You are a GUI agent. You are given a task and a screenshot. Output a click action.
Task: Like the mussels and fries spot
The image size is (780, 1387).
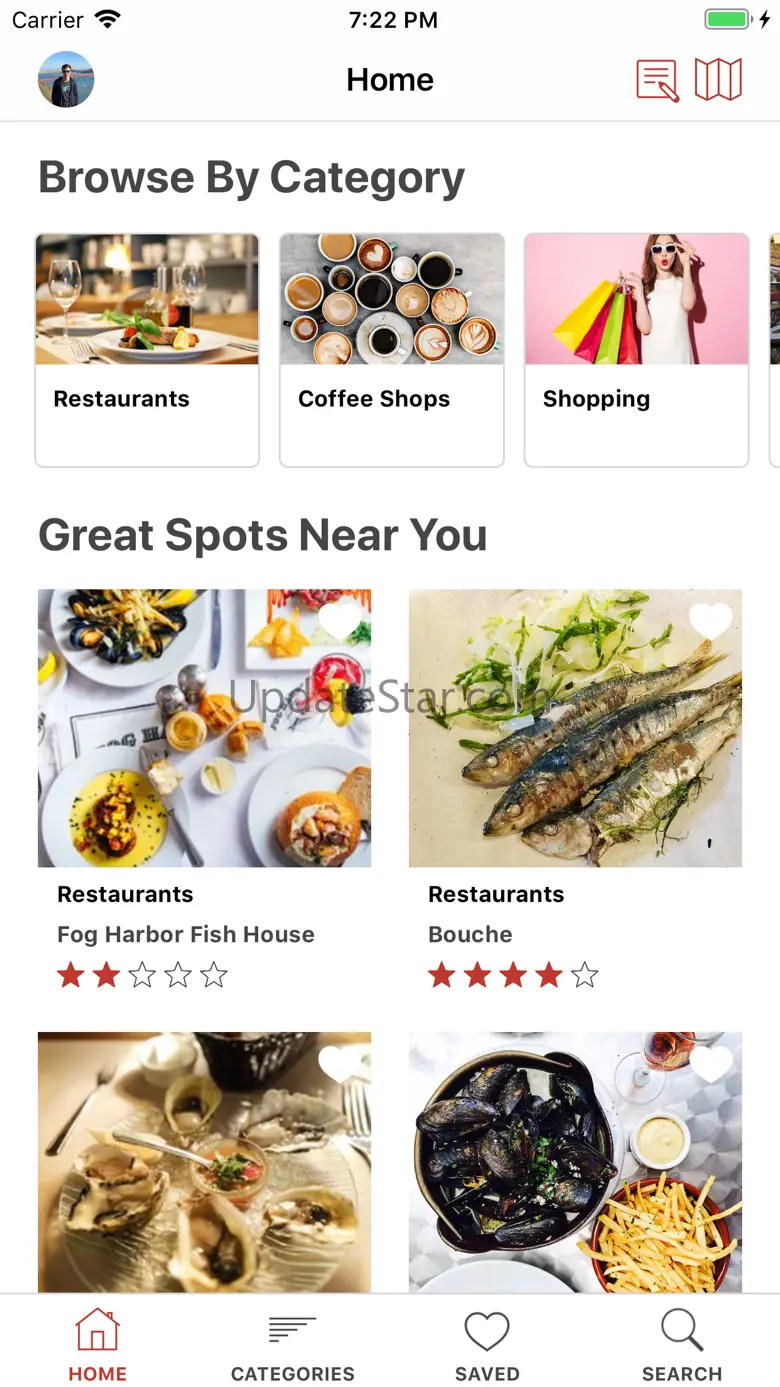point(711,1064)
